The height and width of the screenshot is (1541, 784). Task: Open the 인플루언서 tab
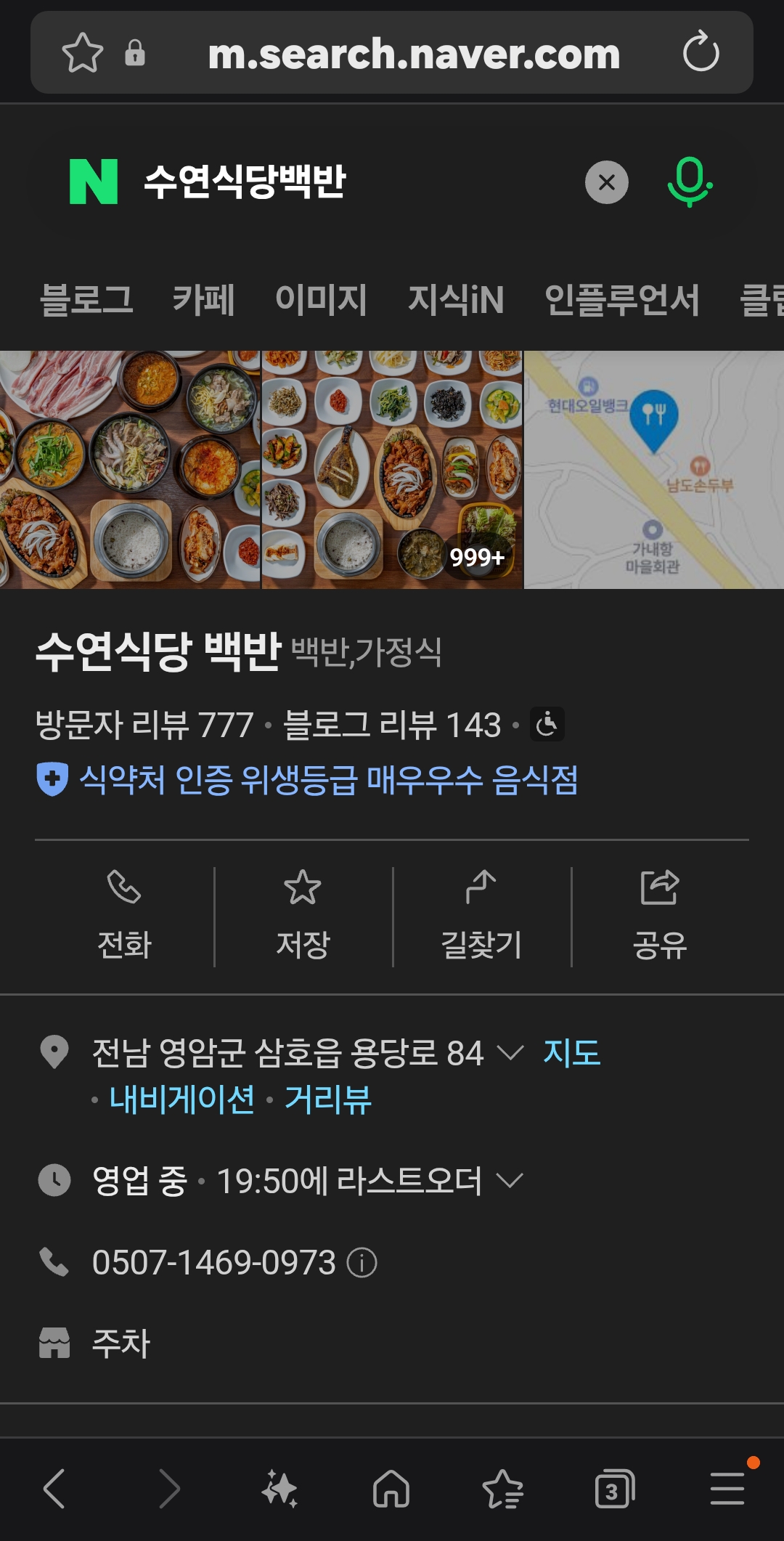[621, 299]
